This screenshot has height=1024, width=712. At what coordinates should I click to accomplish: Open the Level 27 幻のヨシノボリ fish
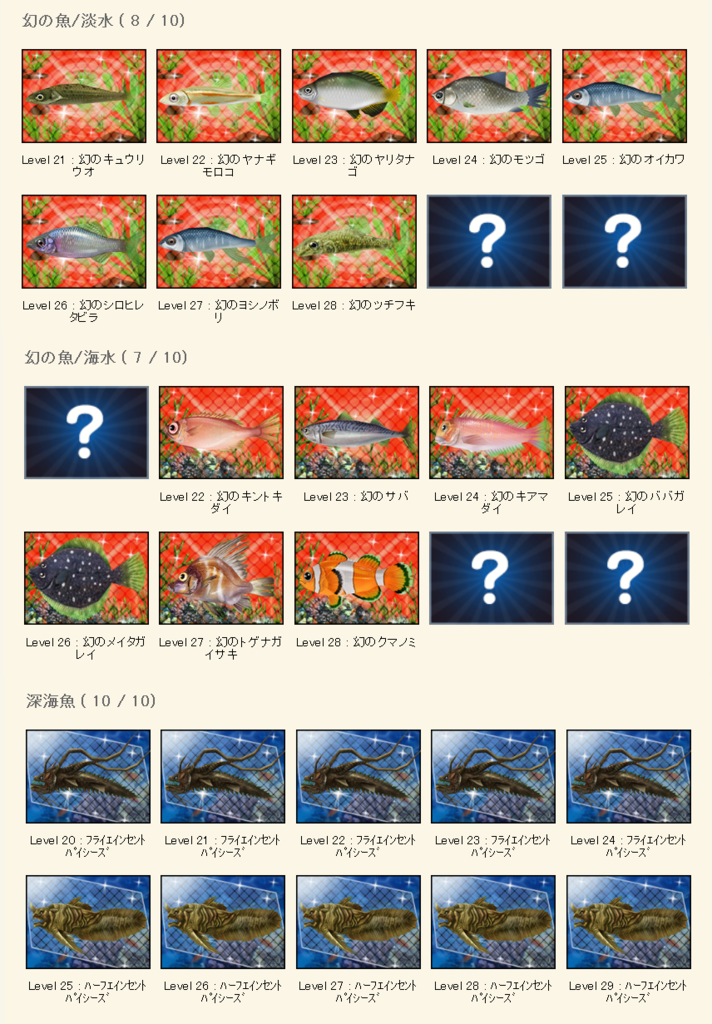[x=219, y=241]
